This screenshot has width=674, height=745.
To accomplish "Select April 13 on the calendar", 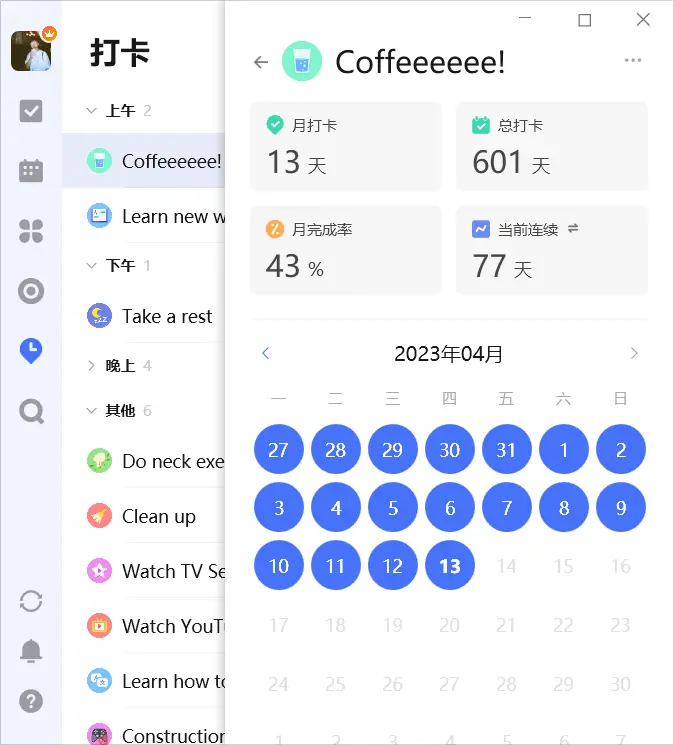I will pos(450,566).
